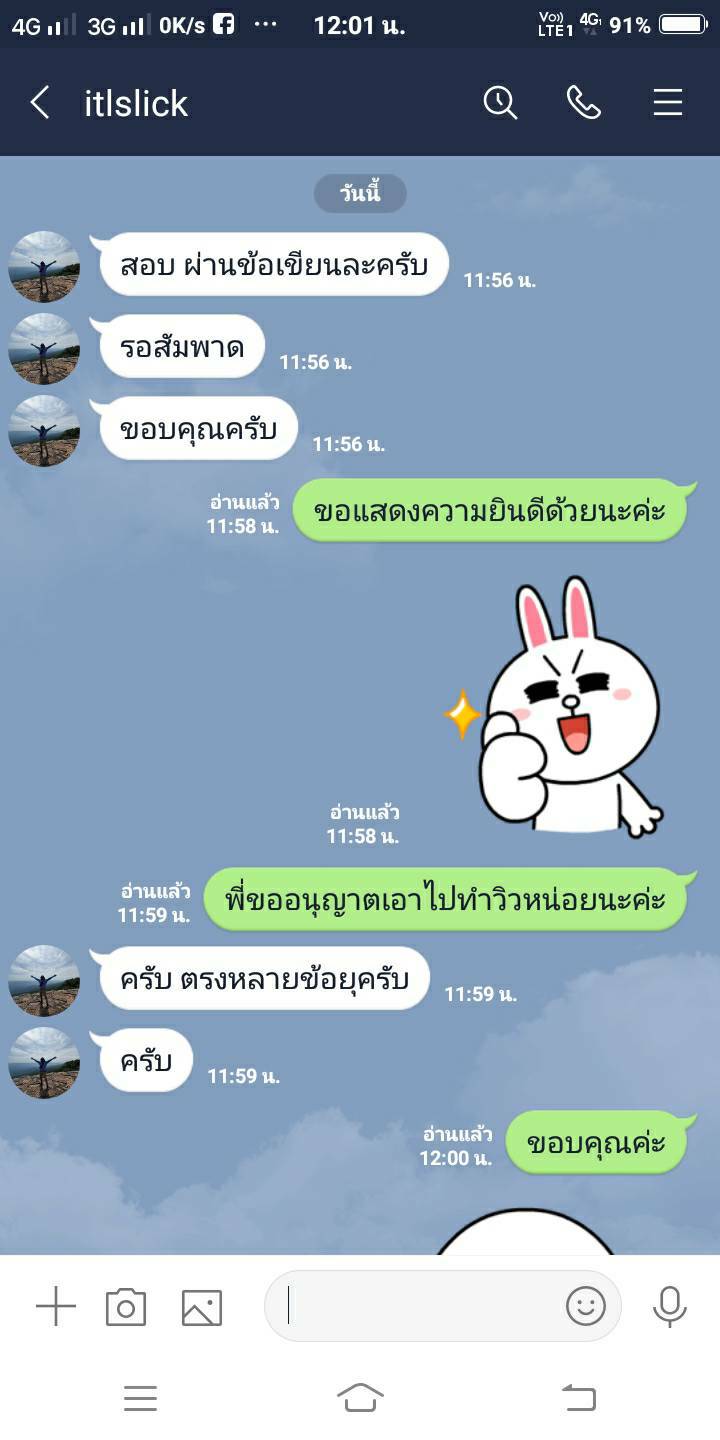Tap the system back button
The image size is (720, 1440).
(579, 1397)
